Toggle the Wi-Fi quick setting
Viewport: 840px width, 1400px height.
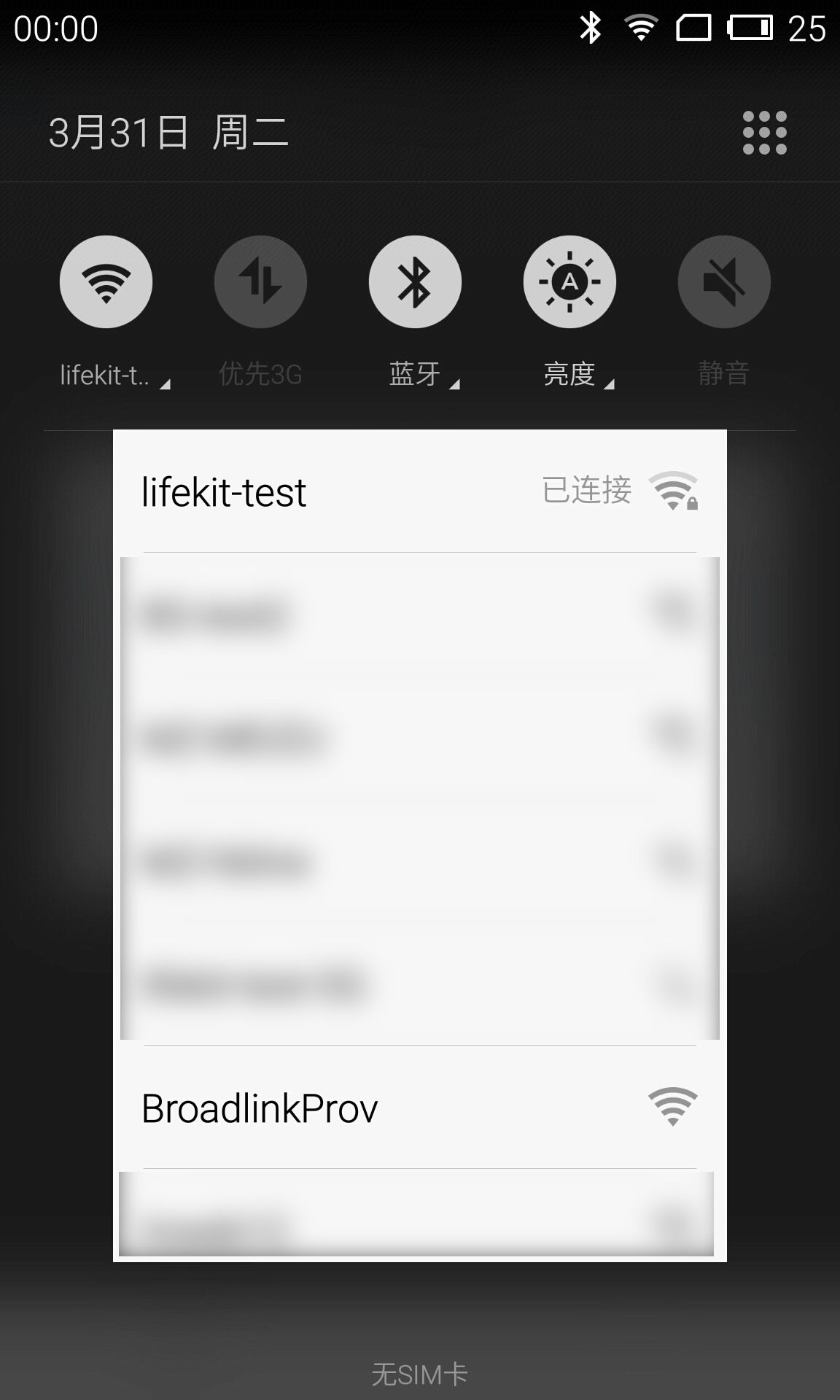click(x=106, y=281)
